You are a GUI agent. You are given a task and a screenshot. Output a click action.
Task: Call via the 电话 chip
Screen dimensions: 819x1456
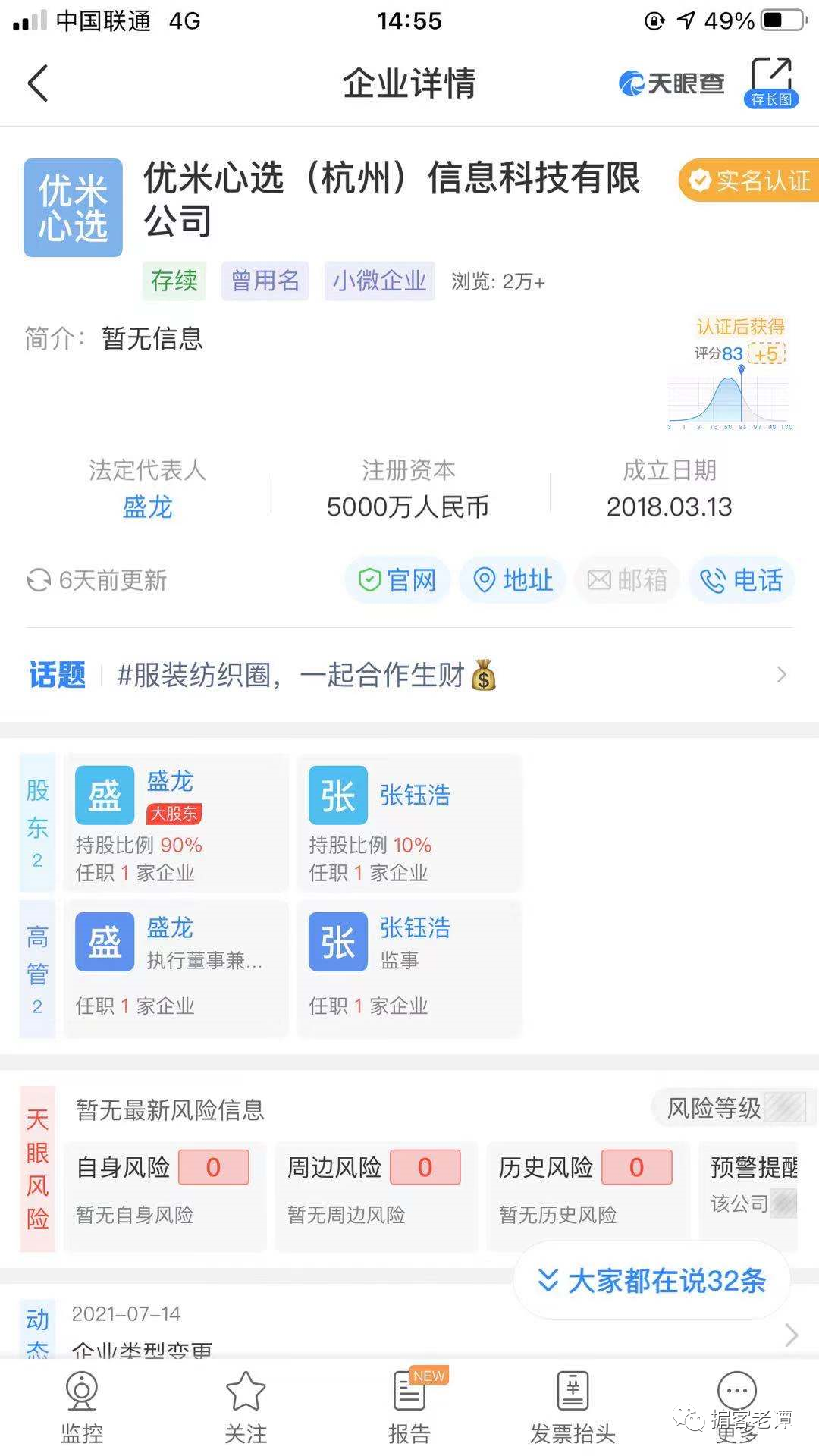coord(742,580)
